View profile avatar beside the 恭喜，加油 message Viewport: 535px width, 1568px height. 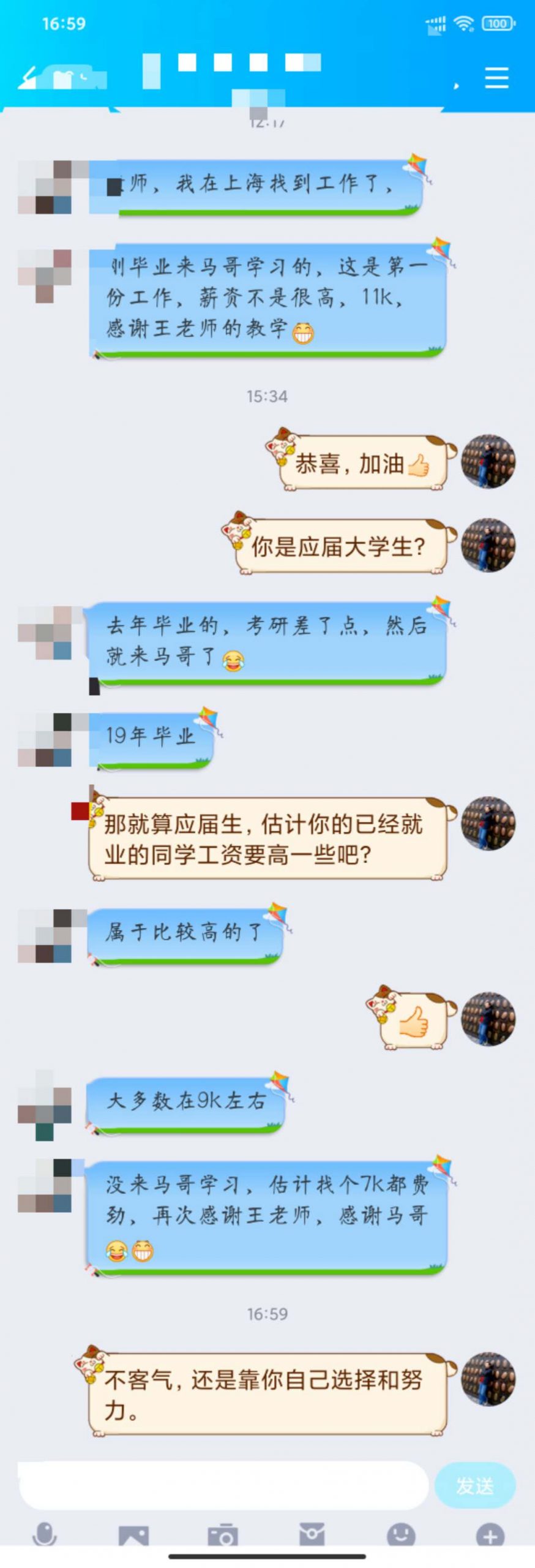click(488, 461)
